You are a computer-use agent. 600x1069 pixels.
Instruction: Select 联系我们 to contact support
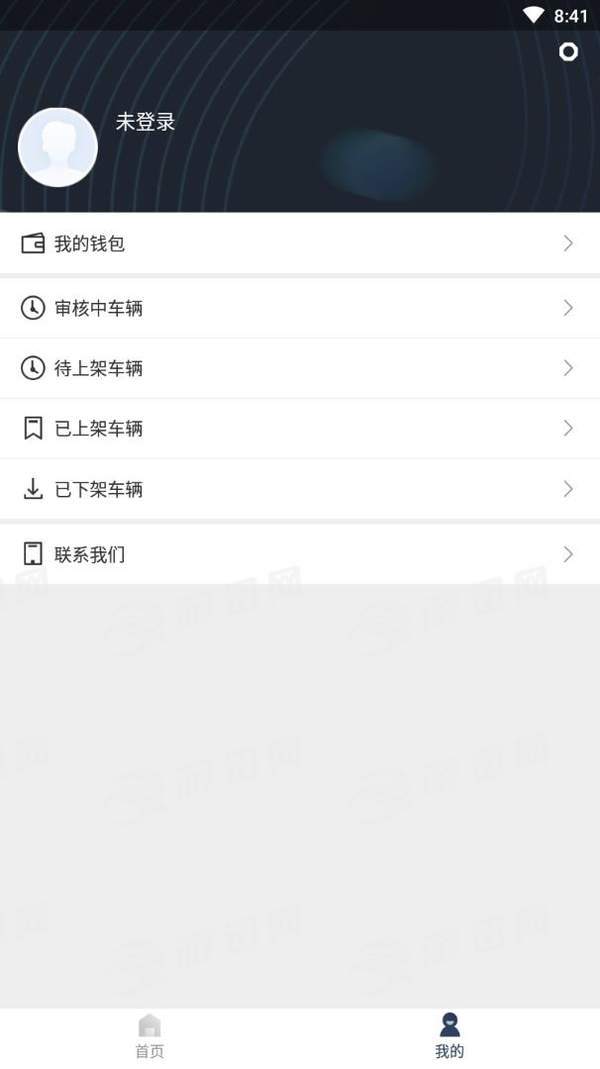(300, 554)
